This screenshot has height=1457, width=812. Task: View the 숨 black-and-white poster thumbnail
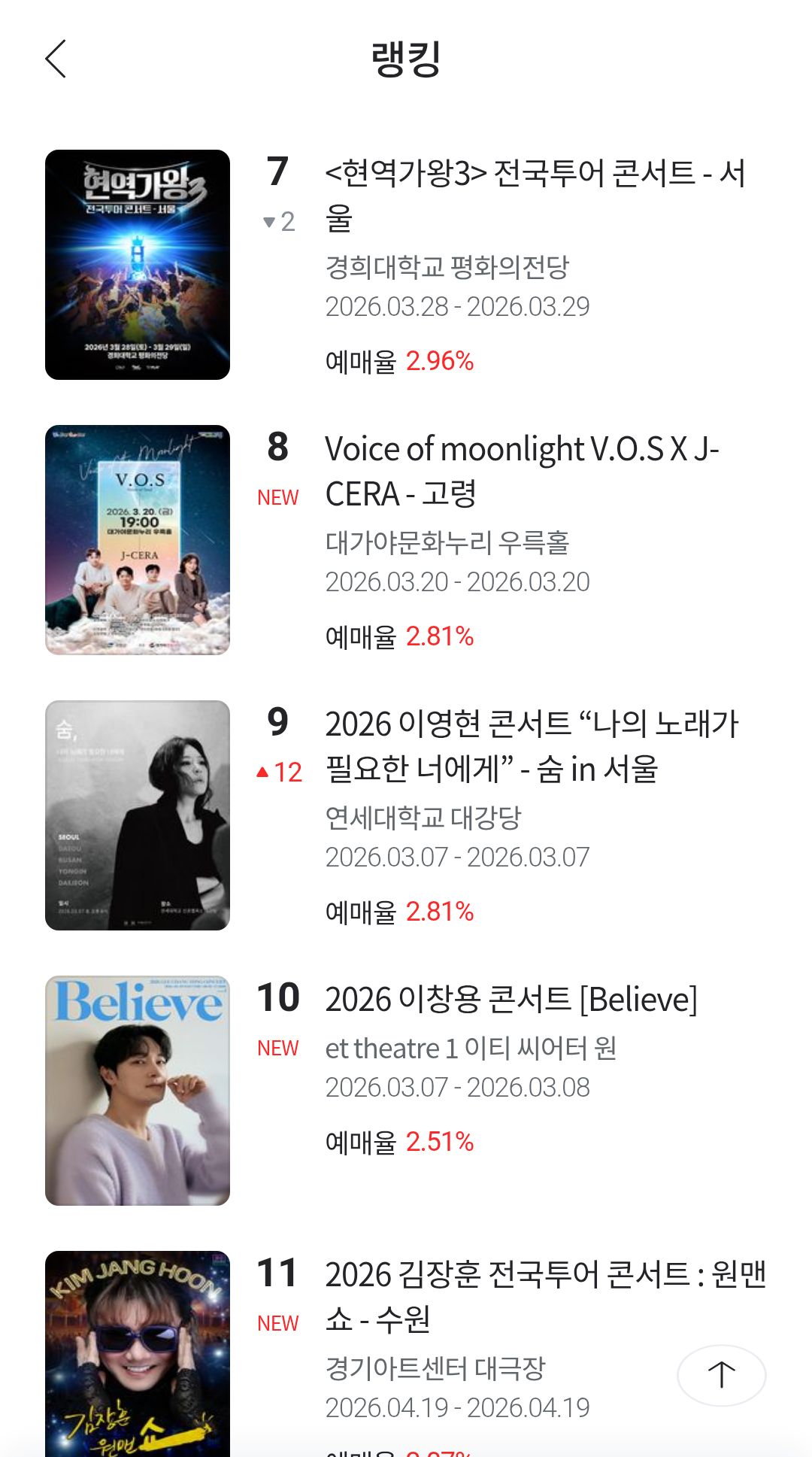(x=138, y=815)
